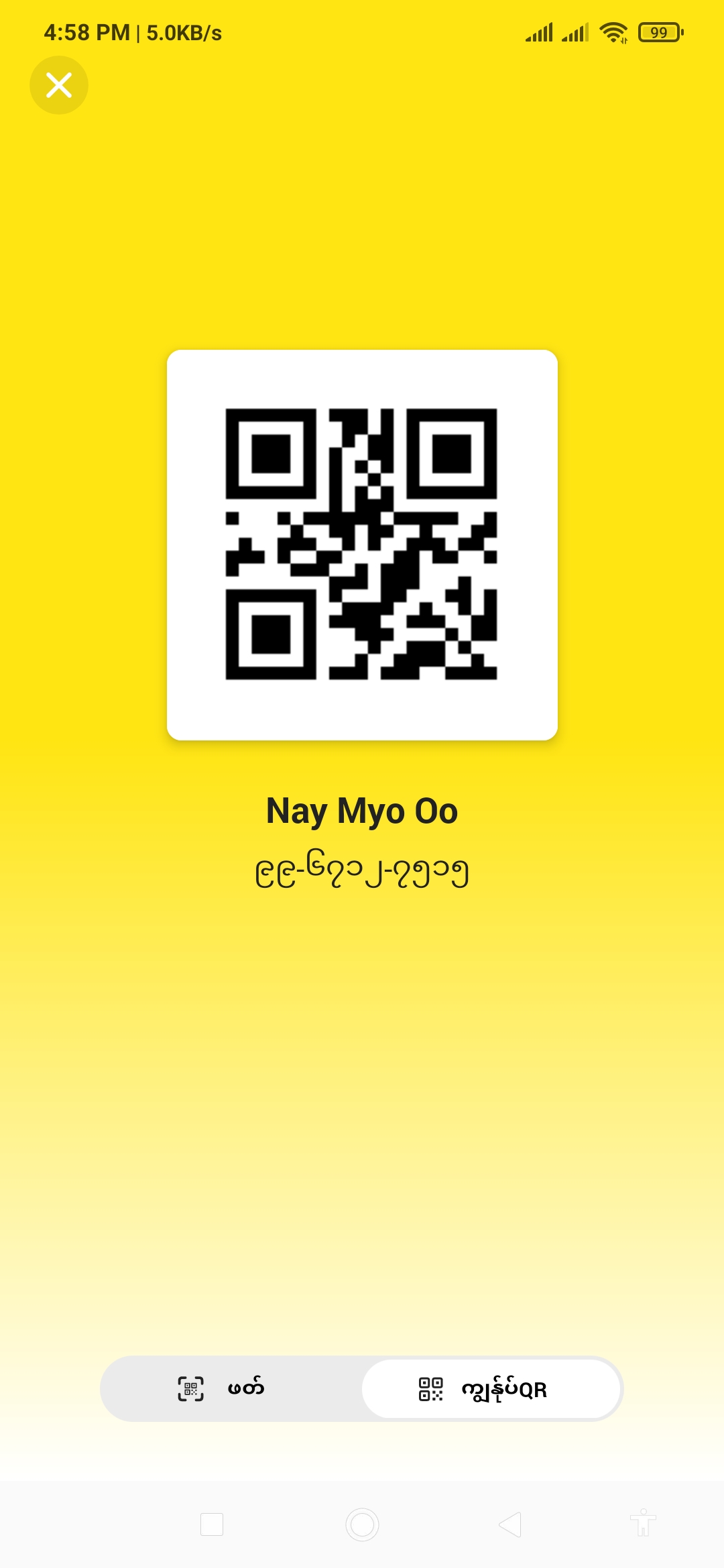The image size is (724, 1568).
Task: Go back using the system back button
Action: click(x=510, y=1524)
